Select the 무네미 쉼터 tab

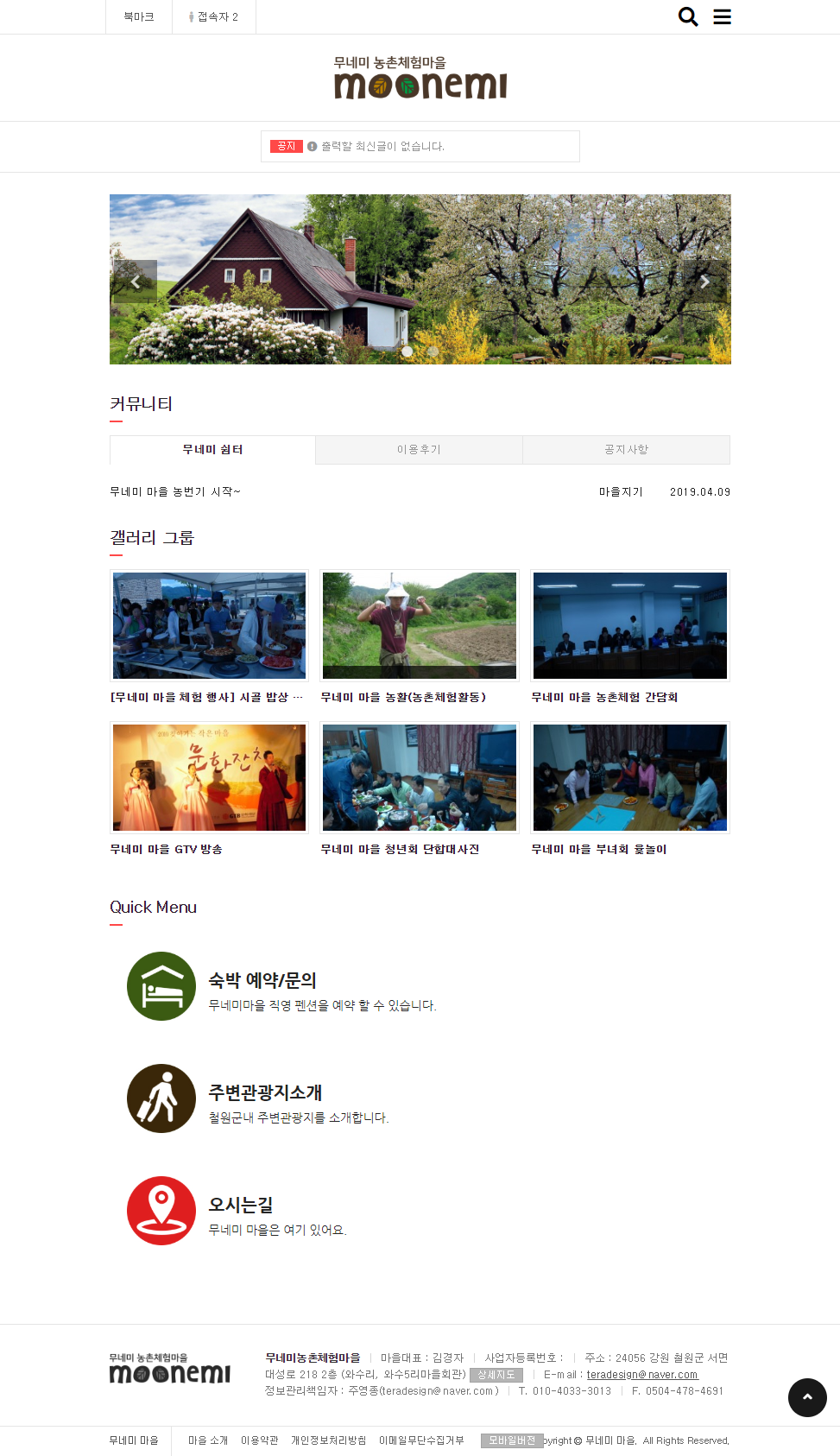(212, 450)
